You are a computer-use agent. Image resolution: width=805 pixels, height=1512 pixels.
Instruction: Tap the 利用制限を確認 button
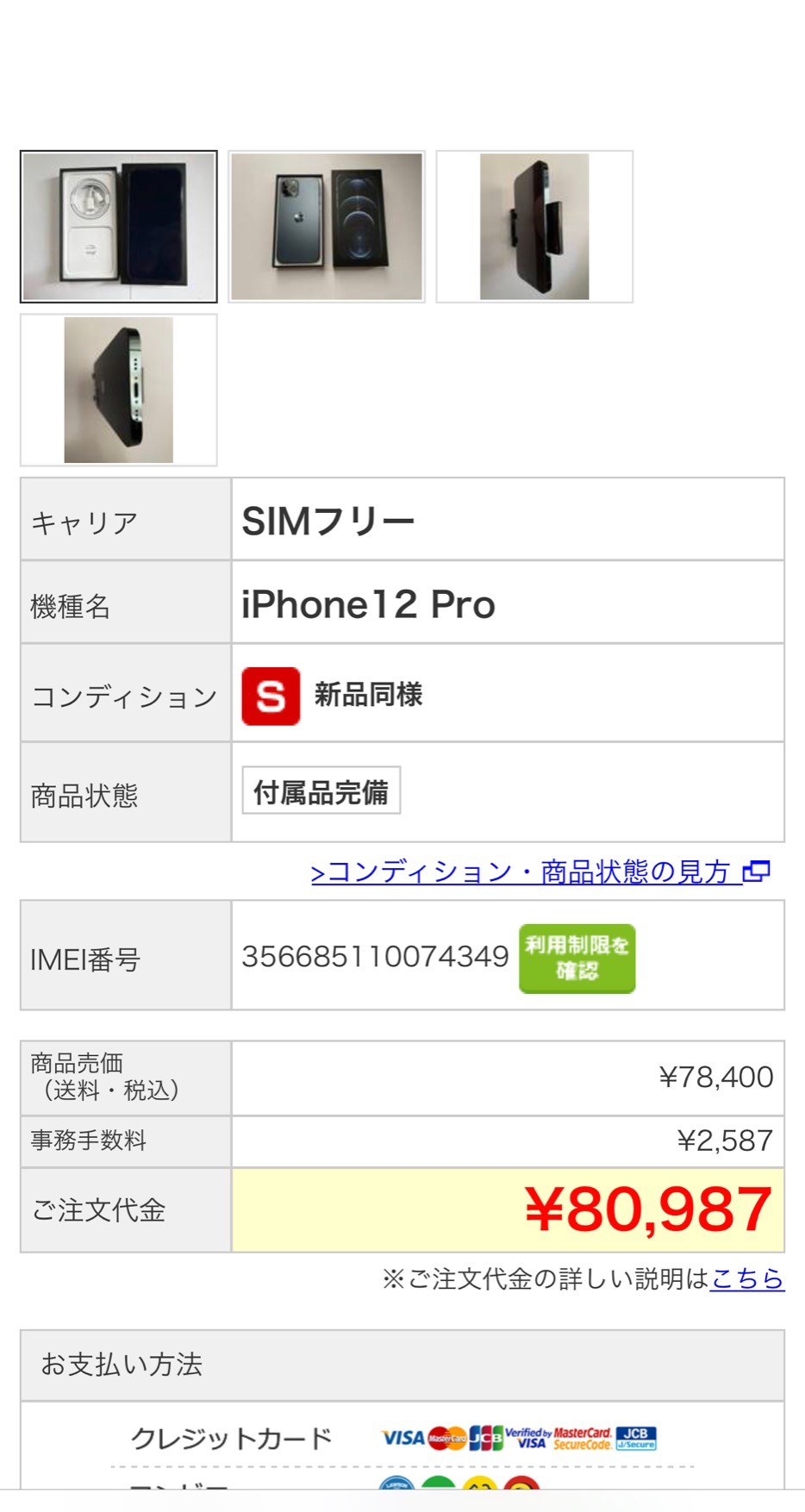click(x=577, y=958)
